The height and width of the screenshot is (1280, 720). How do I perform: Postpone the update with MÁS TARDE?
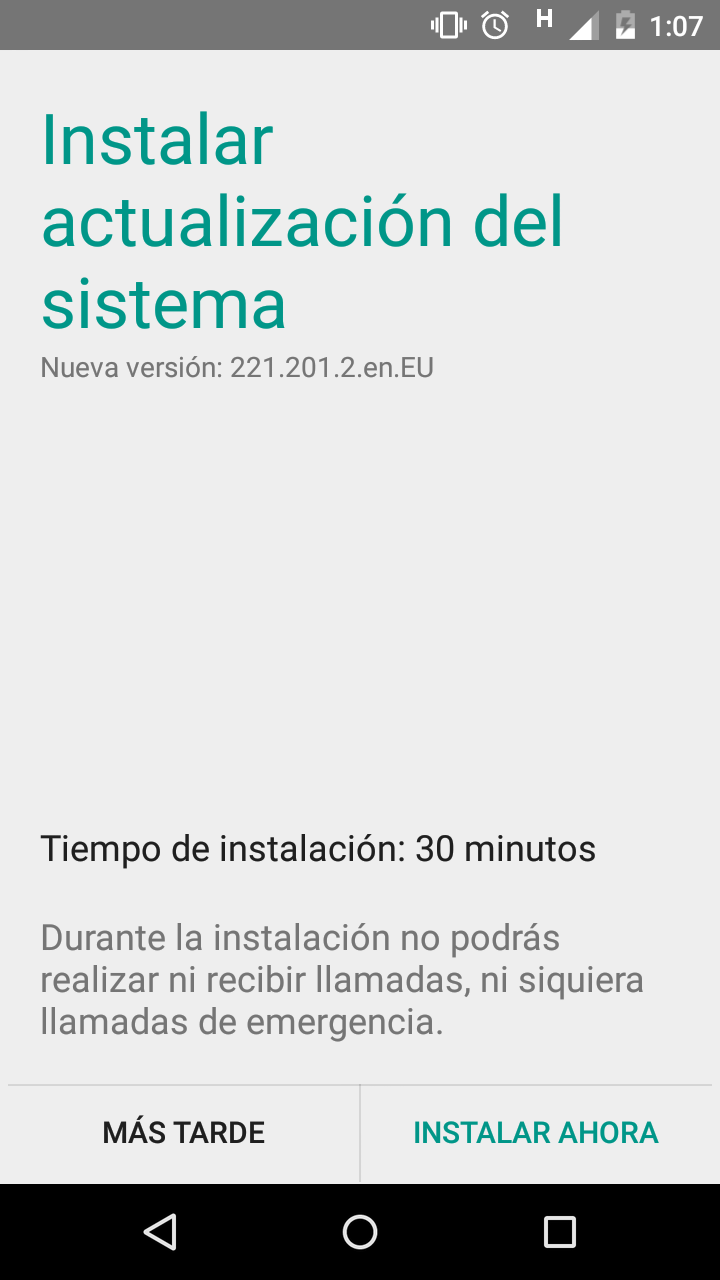click(x=183, y=1133)
